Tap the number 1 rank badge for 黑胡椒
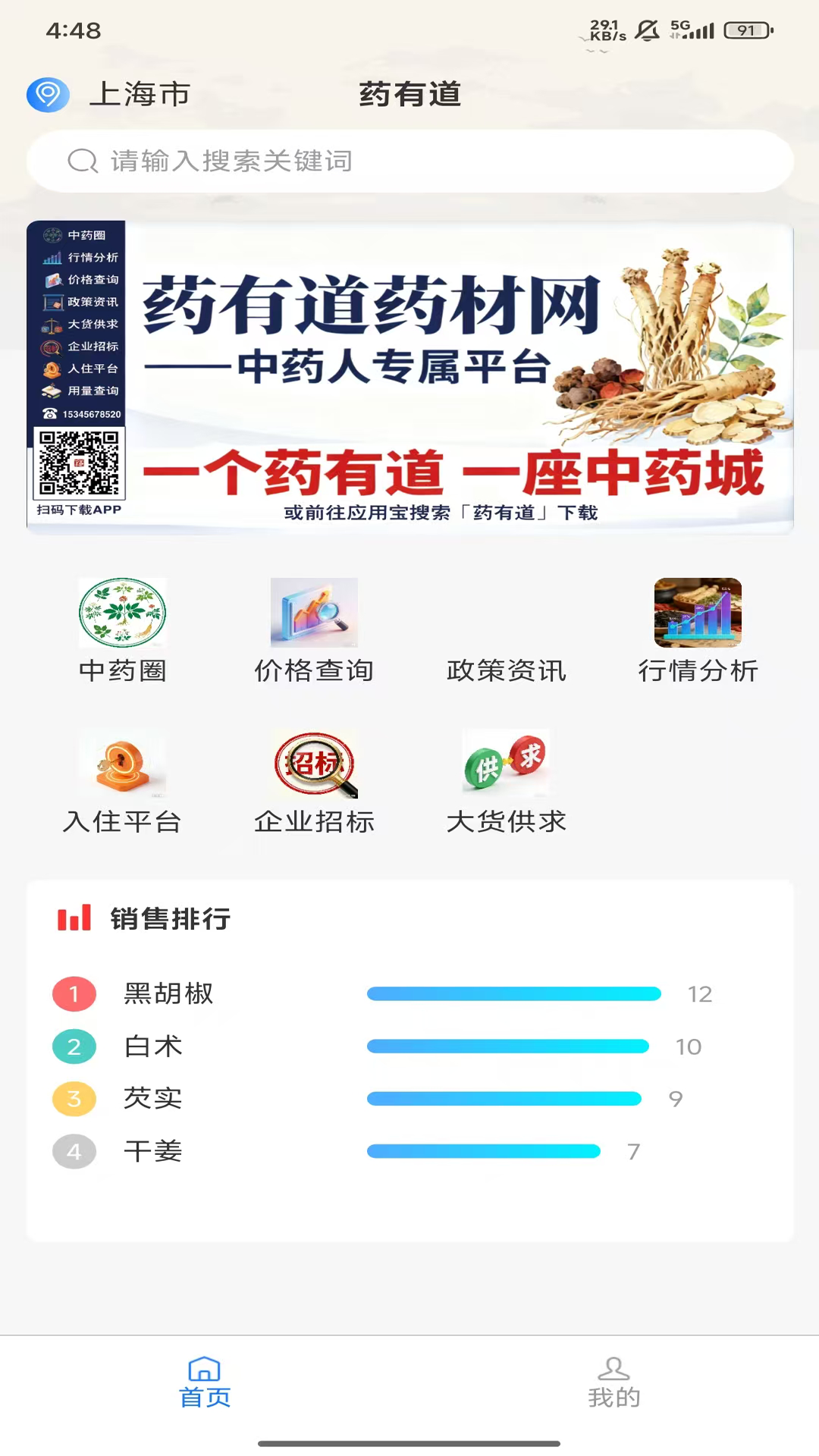This screenshot has height=1456, width=819. pos(74,993)
